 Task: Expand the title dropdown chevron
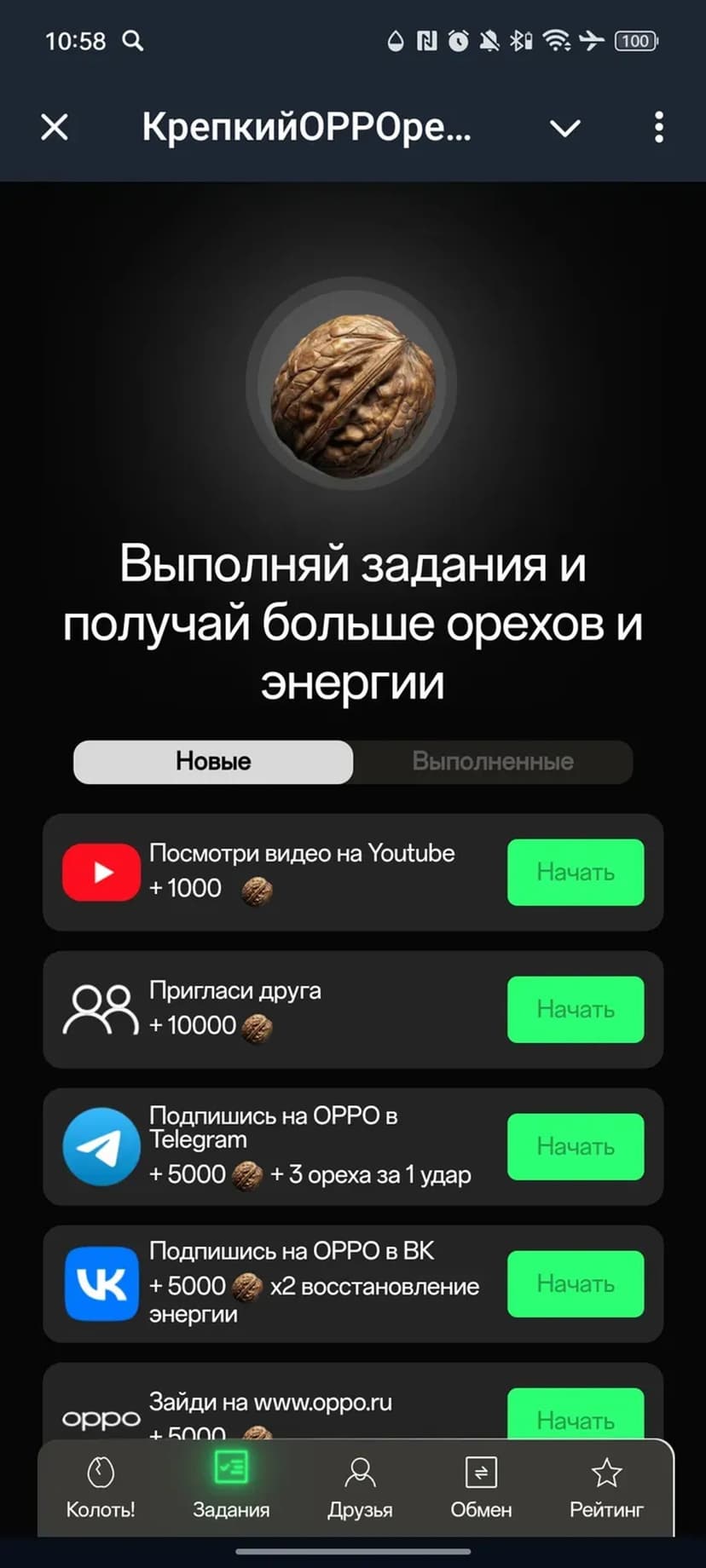[564, 129]
